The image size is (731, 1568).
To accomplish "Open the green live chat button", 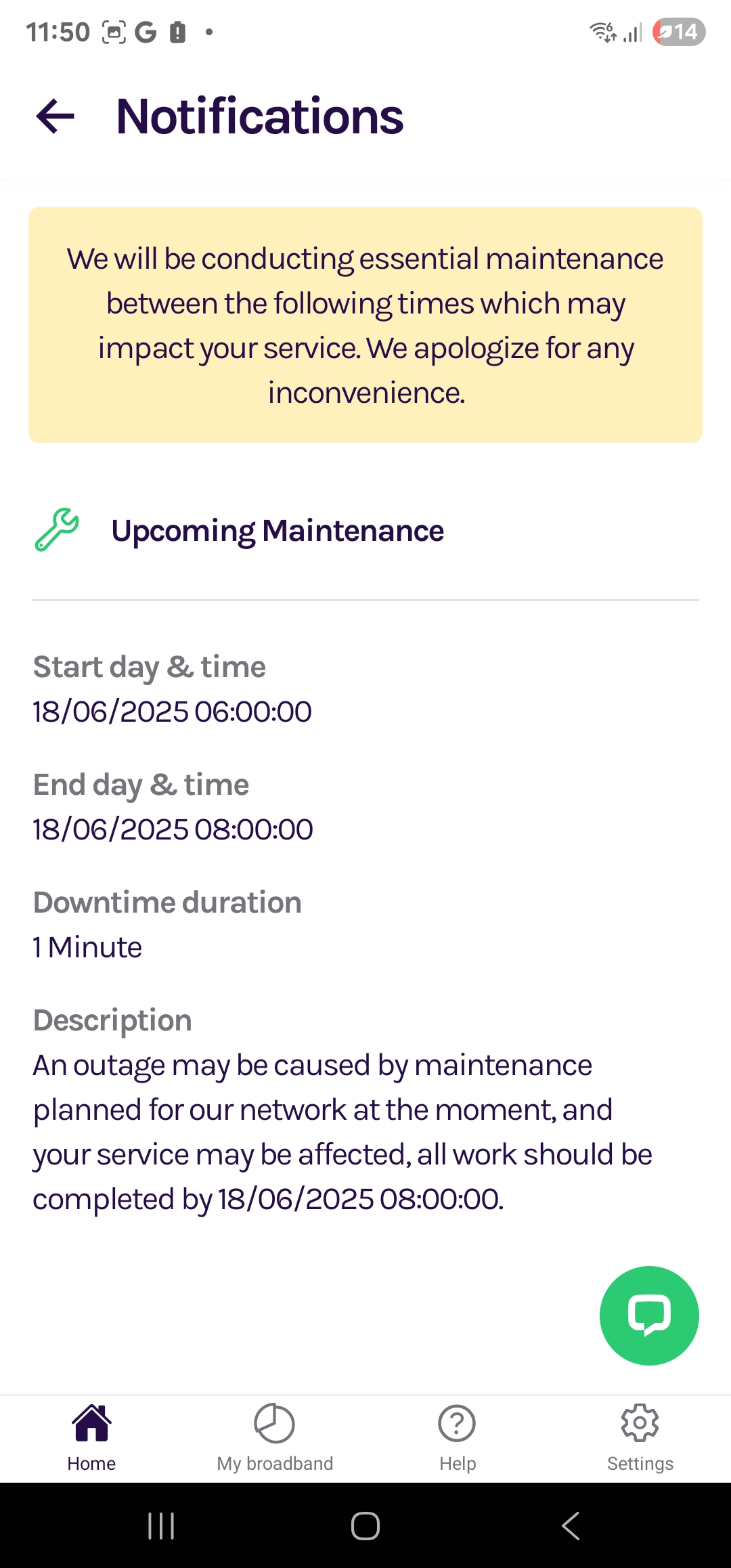I will click(x=649, y=1315).
